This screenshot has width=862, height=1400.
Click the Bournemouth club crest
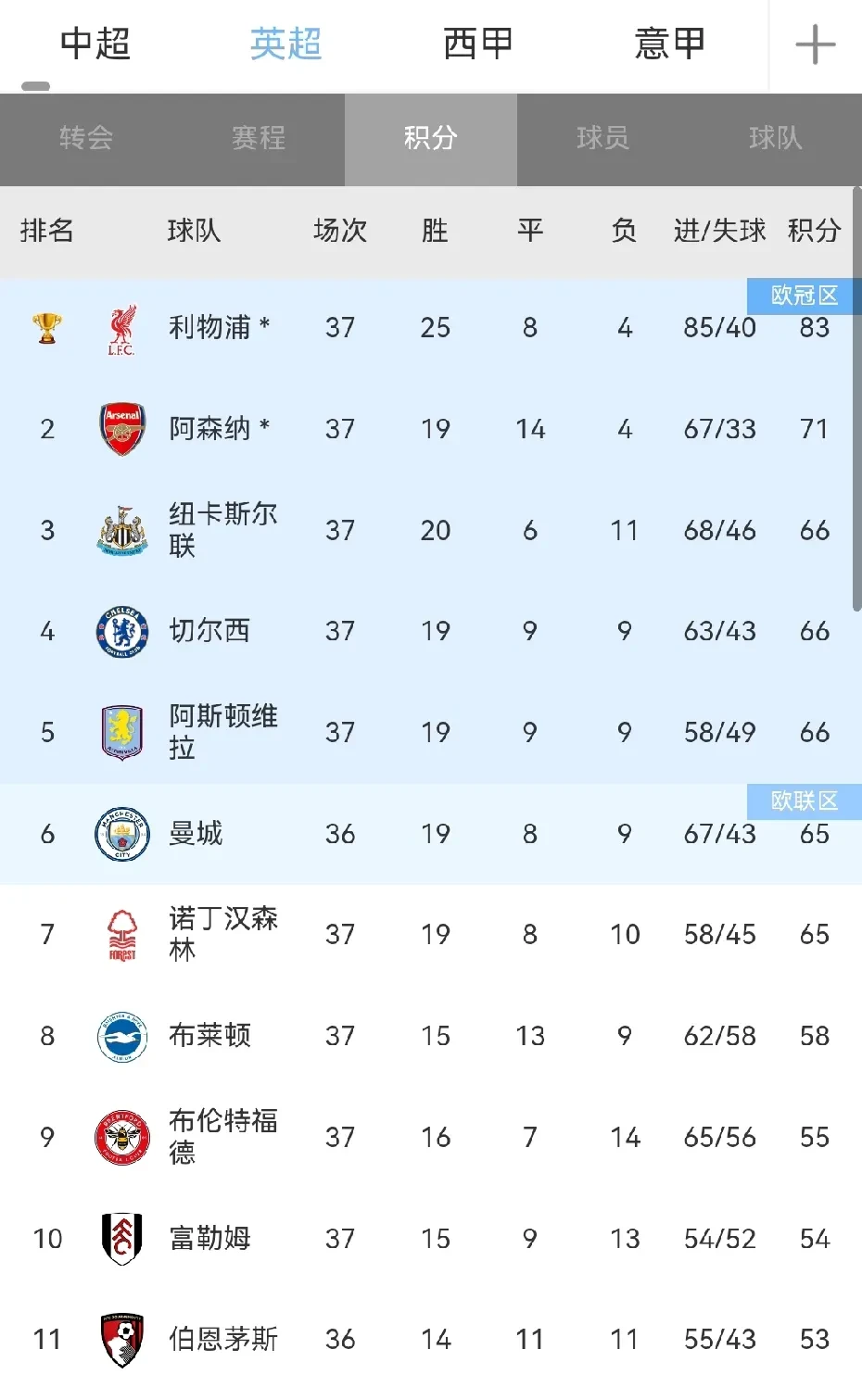(121, 1339)
